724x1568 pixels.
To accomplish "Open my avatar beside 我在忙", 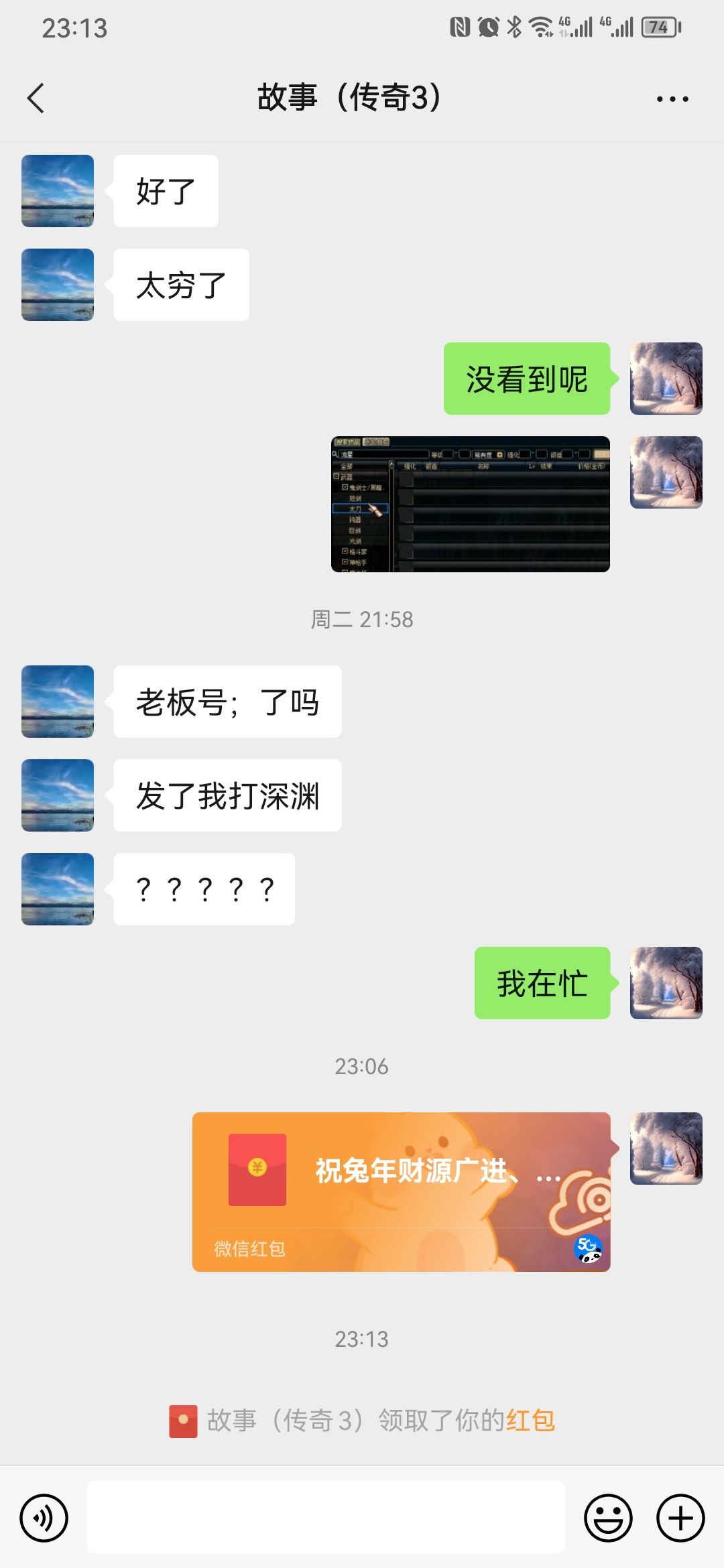I will (x=666, y=983).
